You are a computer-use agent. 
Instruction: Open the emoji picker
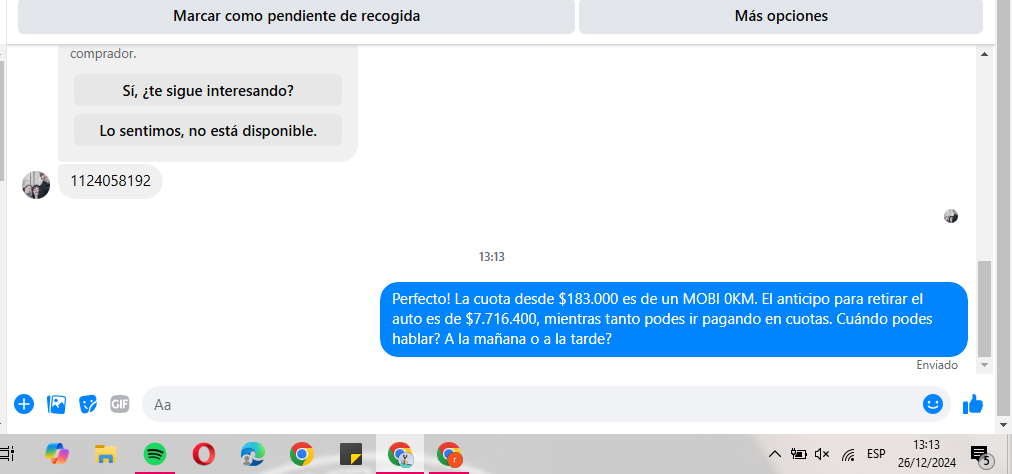coord(932,404)
